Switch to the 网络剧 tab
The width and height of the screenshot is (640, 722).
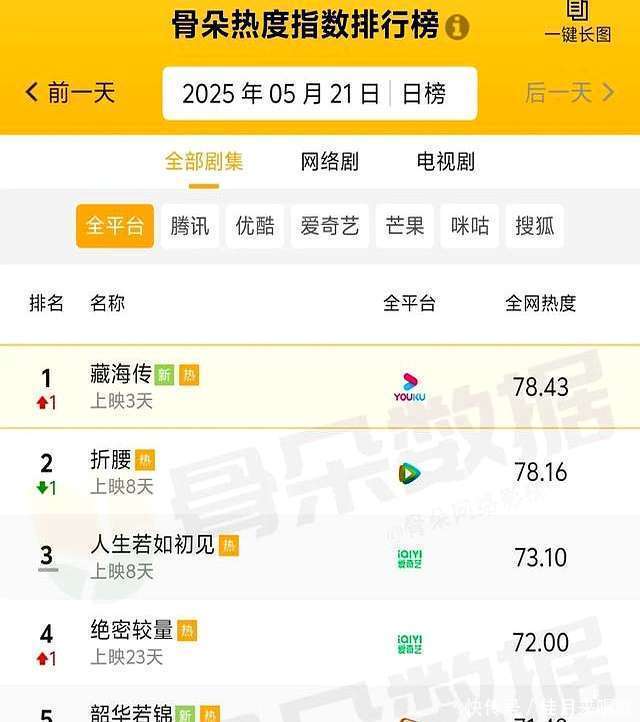[x=330, y=162]
